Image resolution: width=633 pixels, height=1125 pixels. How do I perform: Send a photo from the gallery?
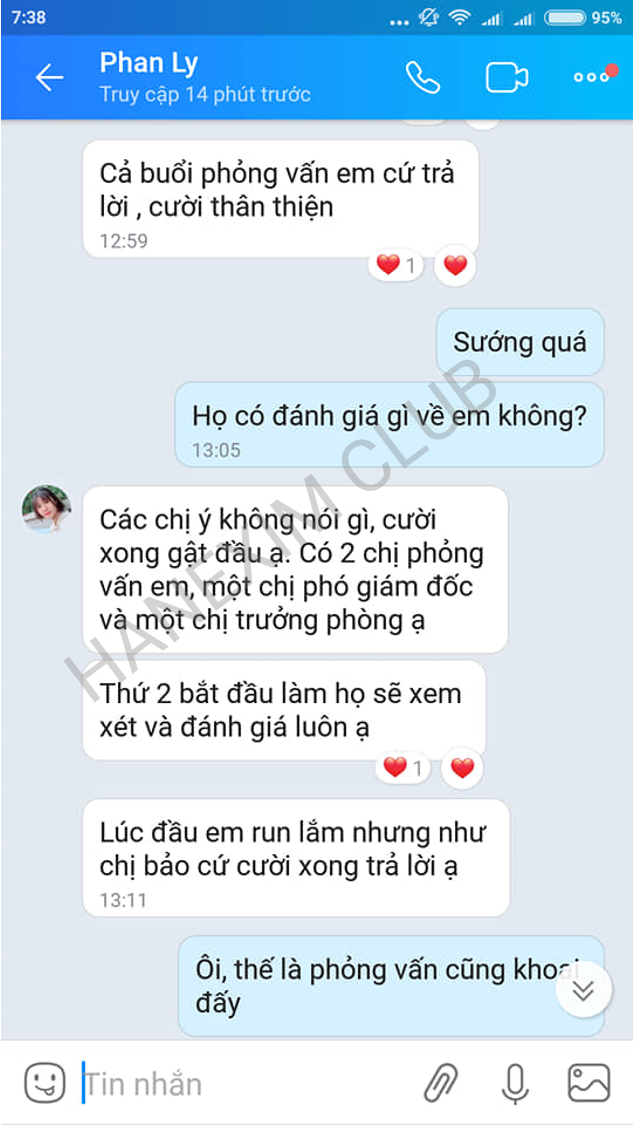pos(588,1083)
